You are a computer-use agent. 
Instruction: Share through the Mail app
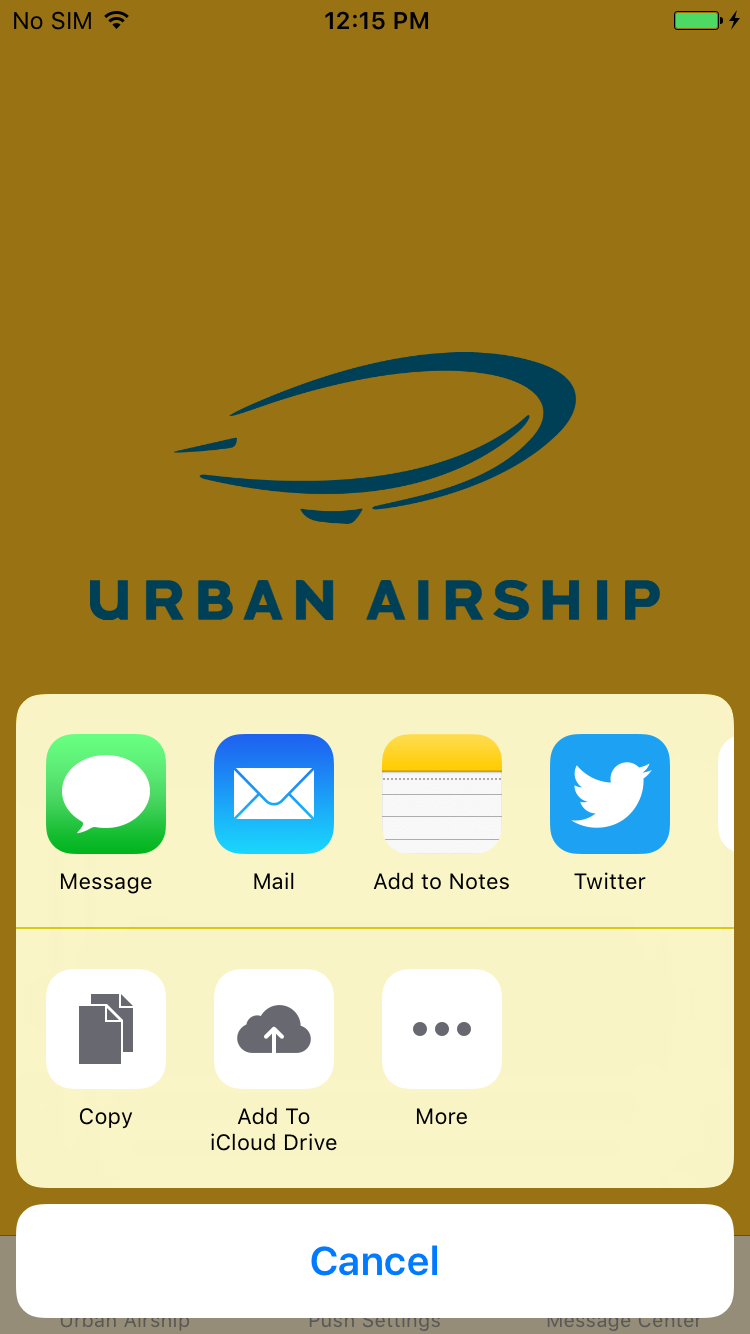coord(274,794)
